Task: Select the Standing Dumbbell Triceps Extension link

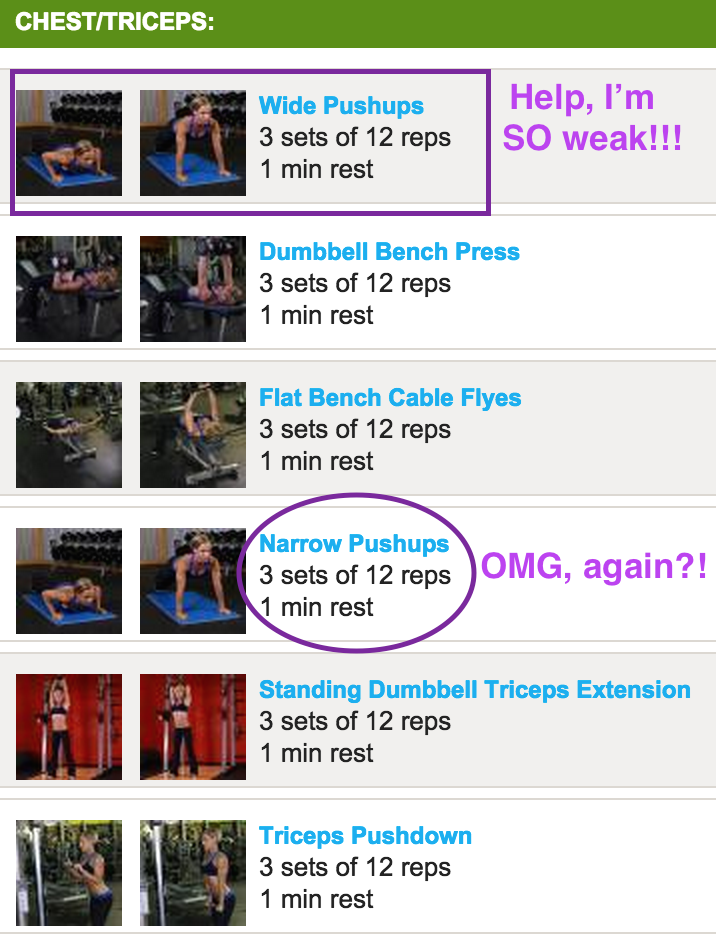Action: (475, 689)
